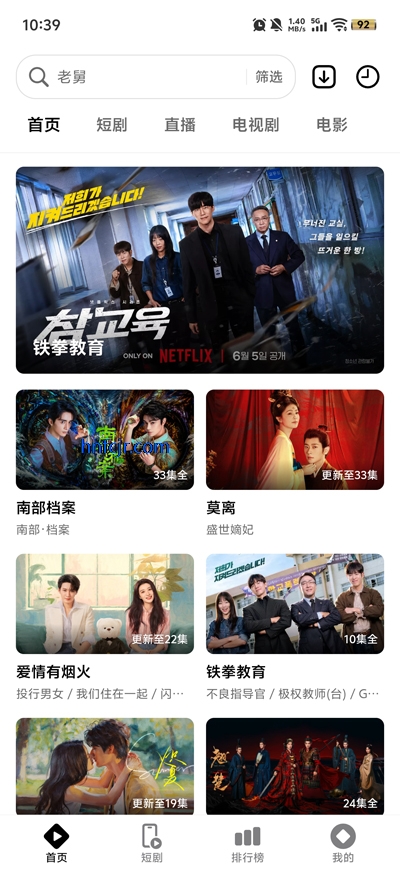The image size is (400, 889).
Task: Open the 筛选 filter option
Action: coord(269,77)
